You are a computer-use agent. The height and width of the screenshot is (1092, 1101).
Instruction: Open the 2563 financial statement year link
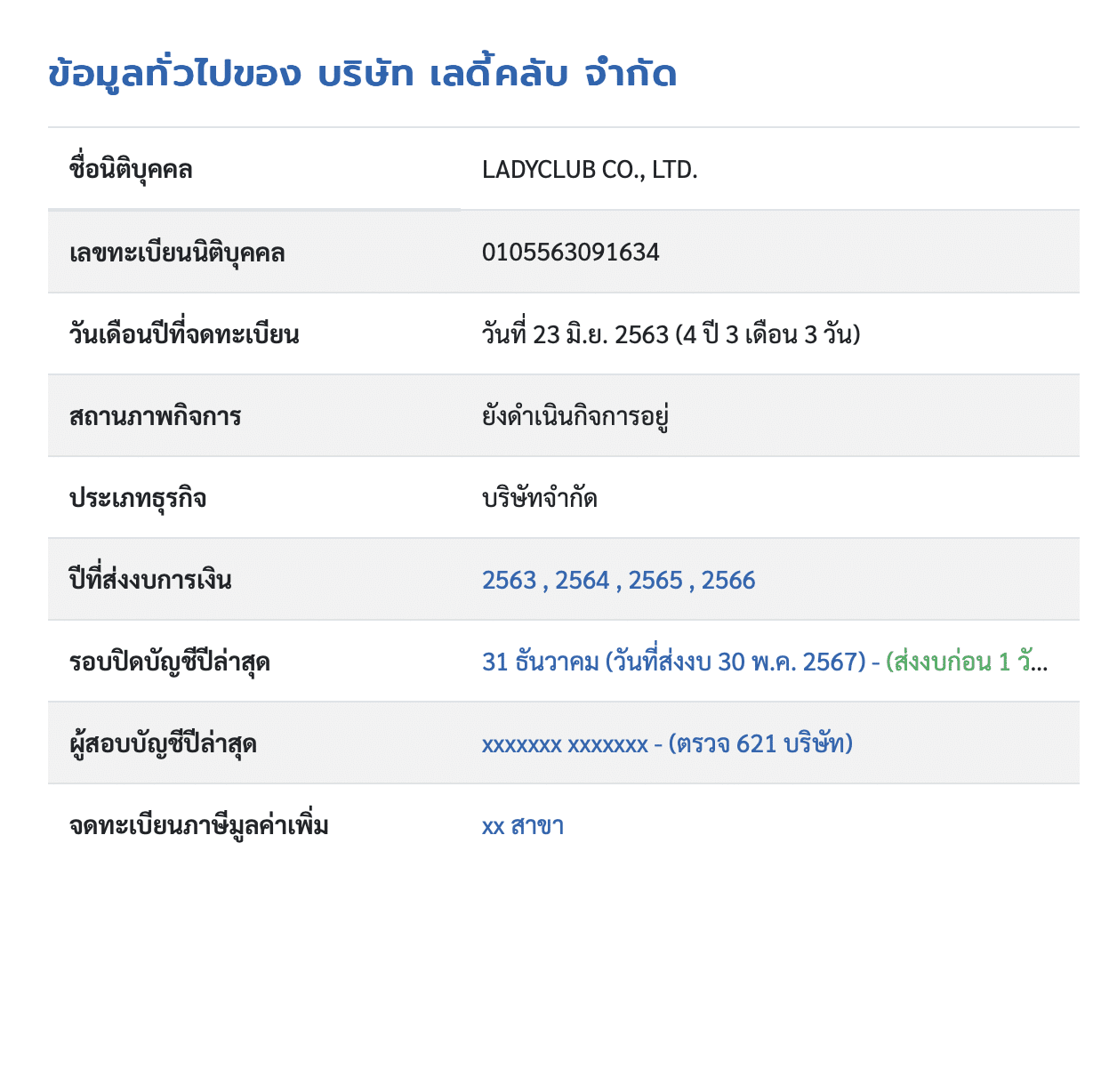[509, 581]
